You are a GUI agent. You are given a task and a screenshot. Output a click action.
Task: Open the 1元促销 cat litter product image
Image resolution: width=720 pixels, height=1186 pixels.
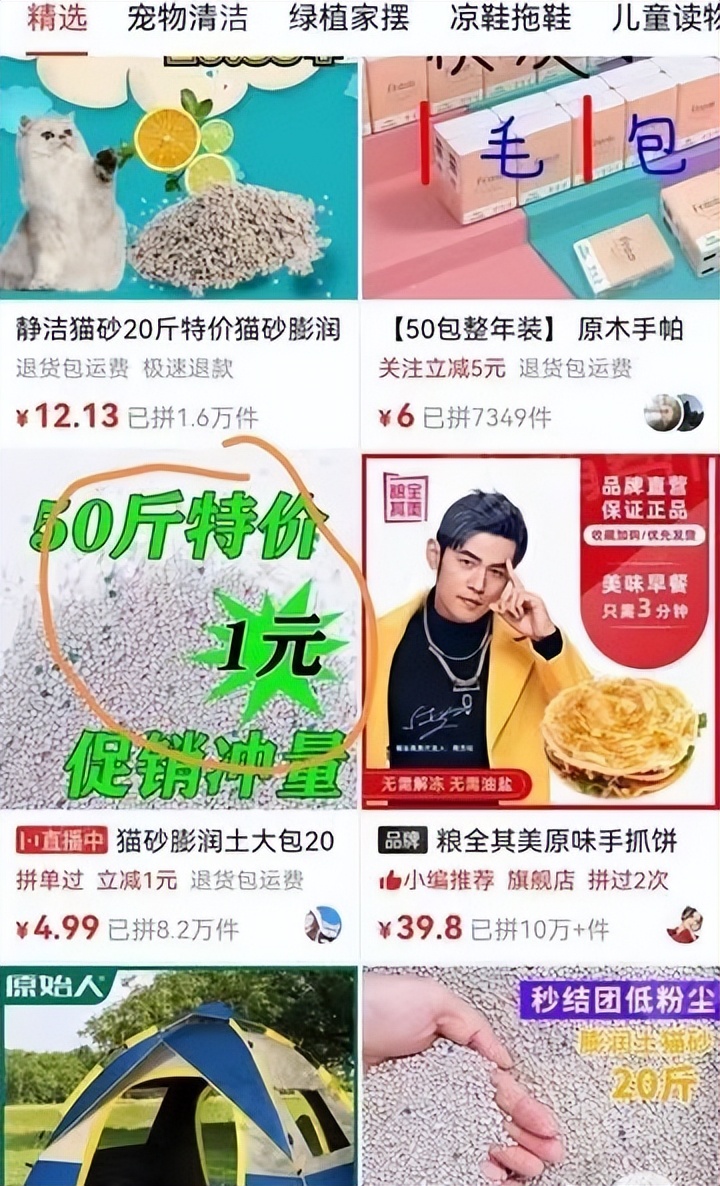tap(180, 630)
